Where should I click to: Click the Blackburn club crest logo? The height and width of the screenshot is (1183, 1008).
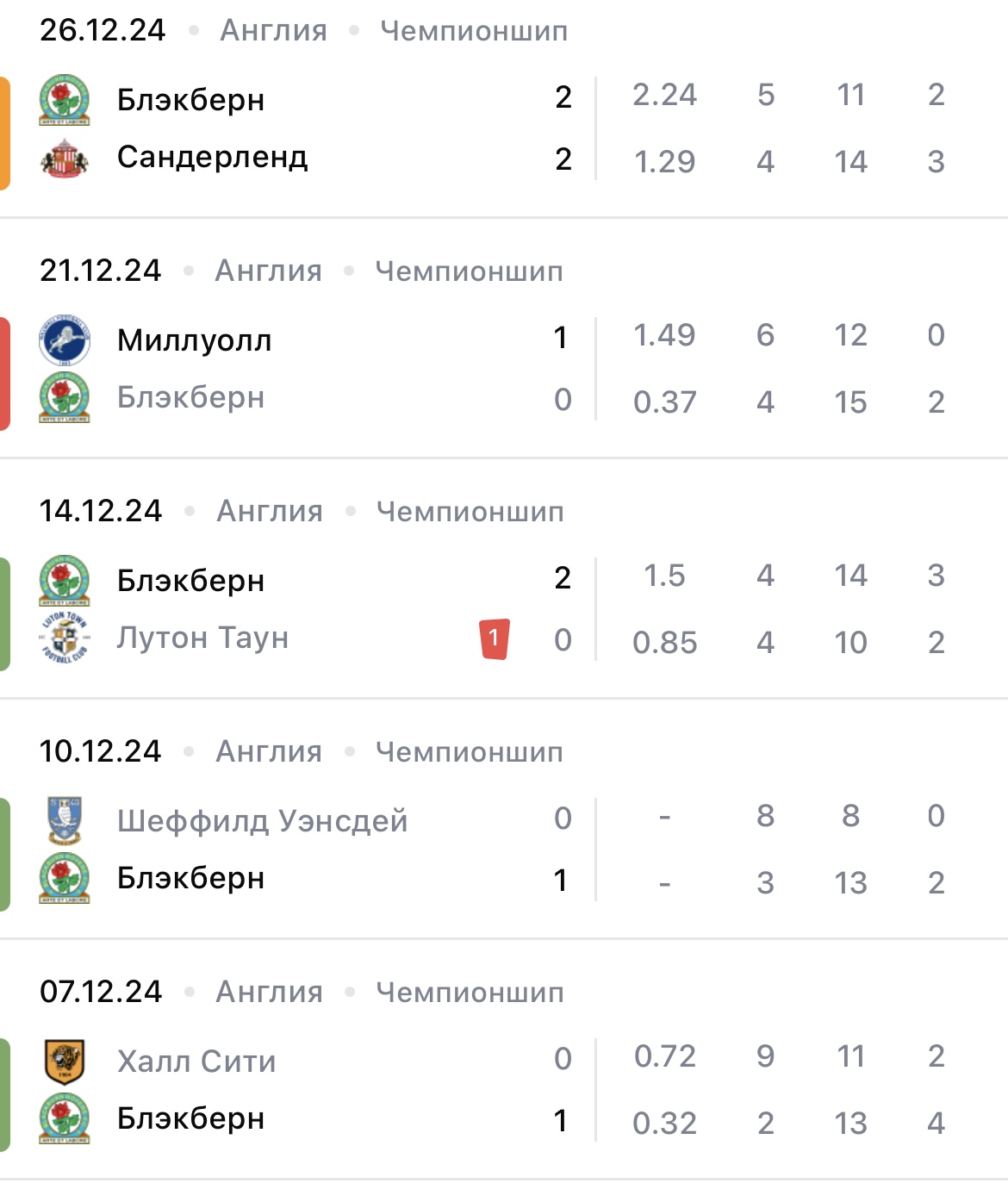(x=65, y=99)
